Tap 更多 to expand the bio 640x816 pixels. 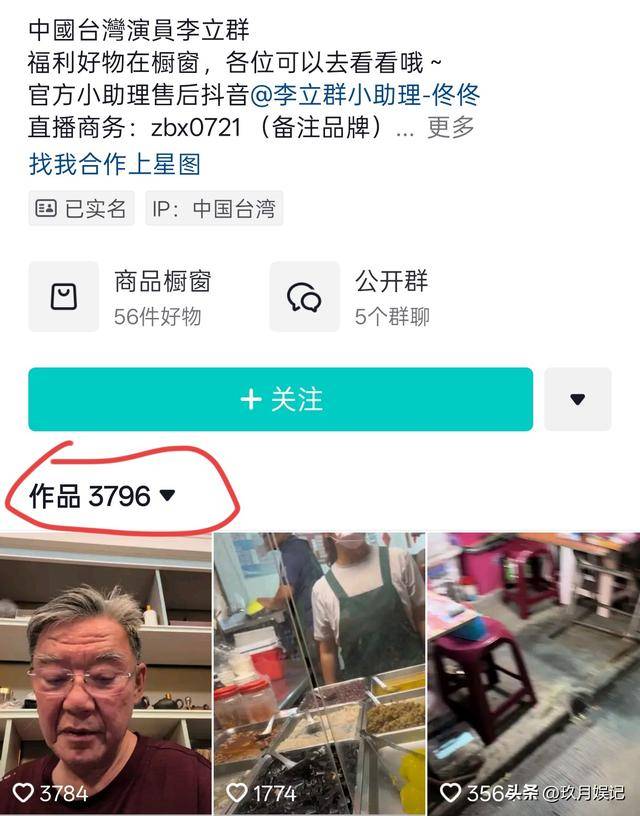pyautogui.click(x=450, y=127)
